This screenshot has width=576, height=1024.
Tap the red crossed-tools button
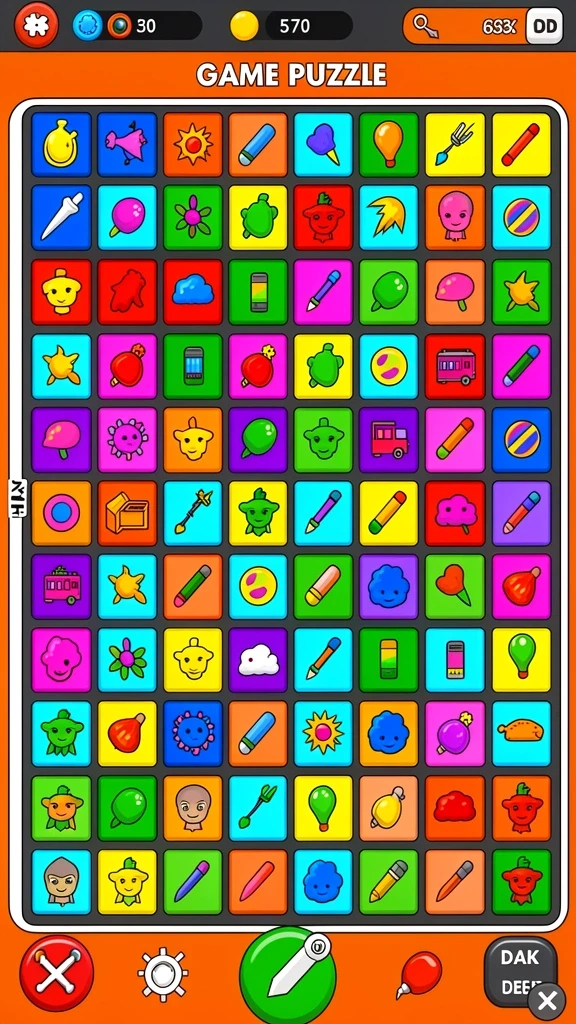pyautogui.click(x=57, y=973)
